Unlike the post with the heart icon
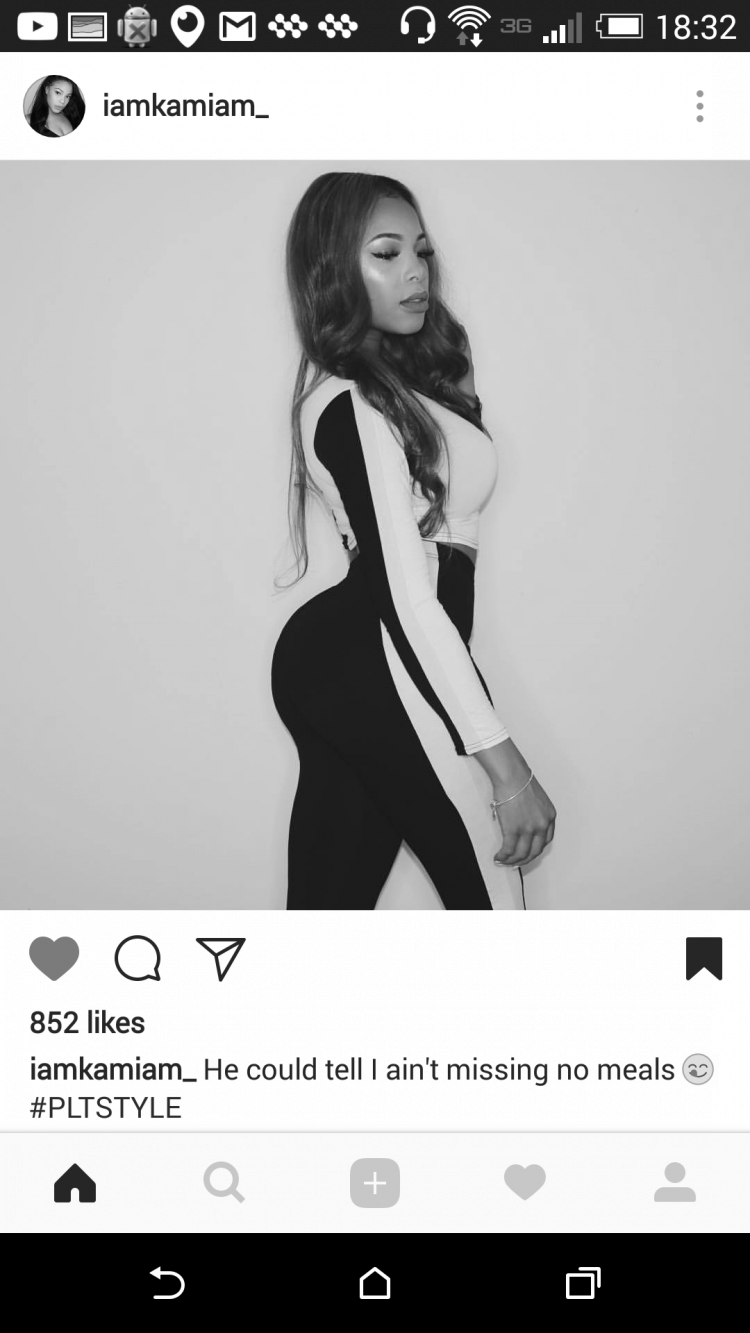Image resolution: width=750 pixels, height=1333 pixels. tap(54, 959)
